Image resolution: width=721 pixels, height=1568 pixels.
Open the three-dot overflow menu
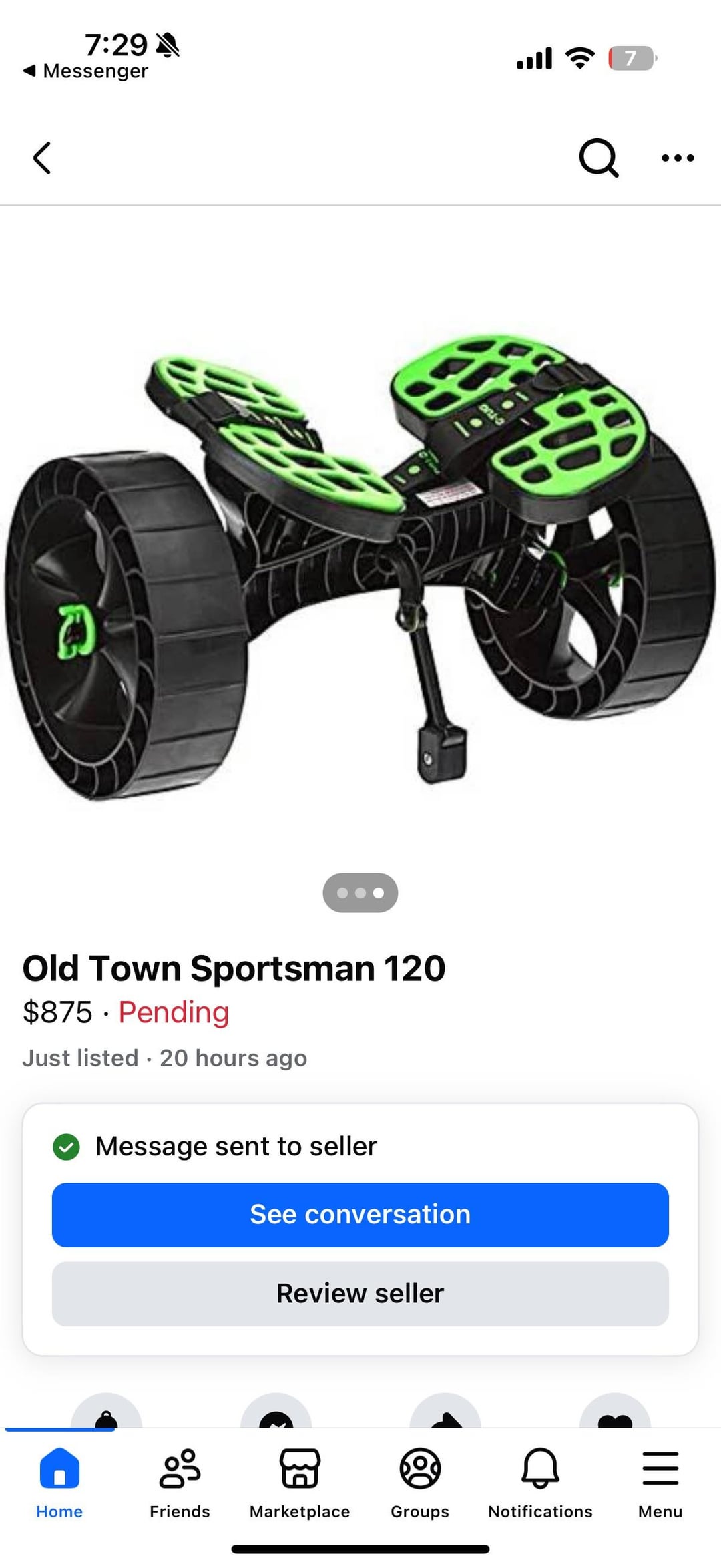pyautogui.click(x=678, y=158)
